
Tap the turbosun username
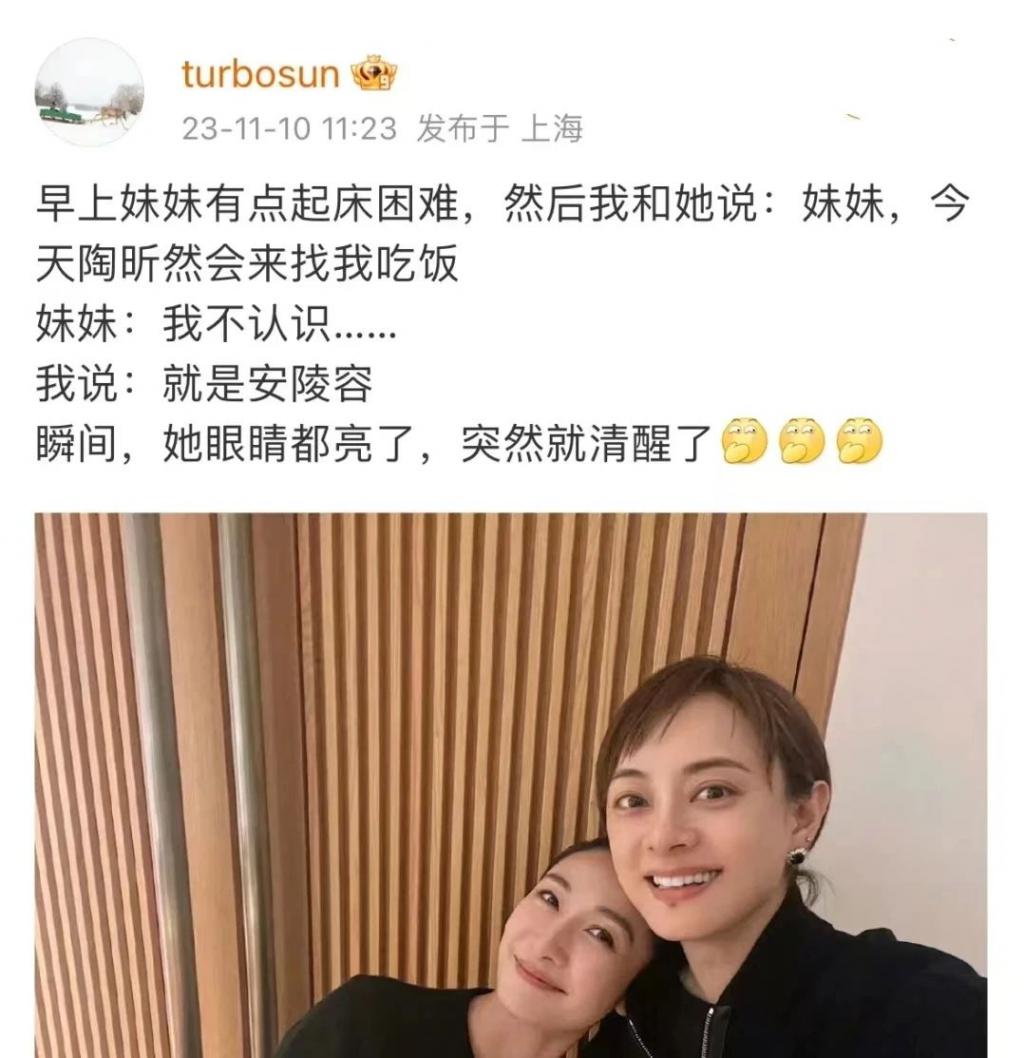coord(260,74)
